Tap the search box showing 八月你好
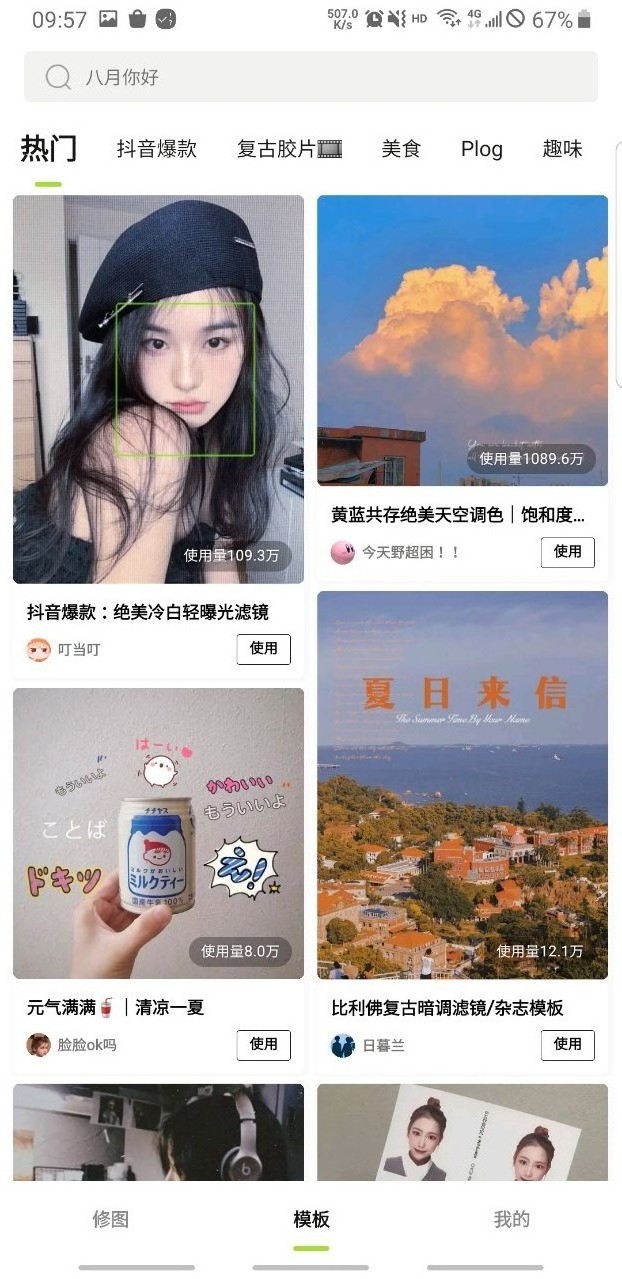 (310, 77)
